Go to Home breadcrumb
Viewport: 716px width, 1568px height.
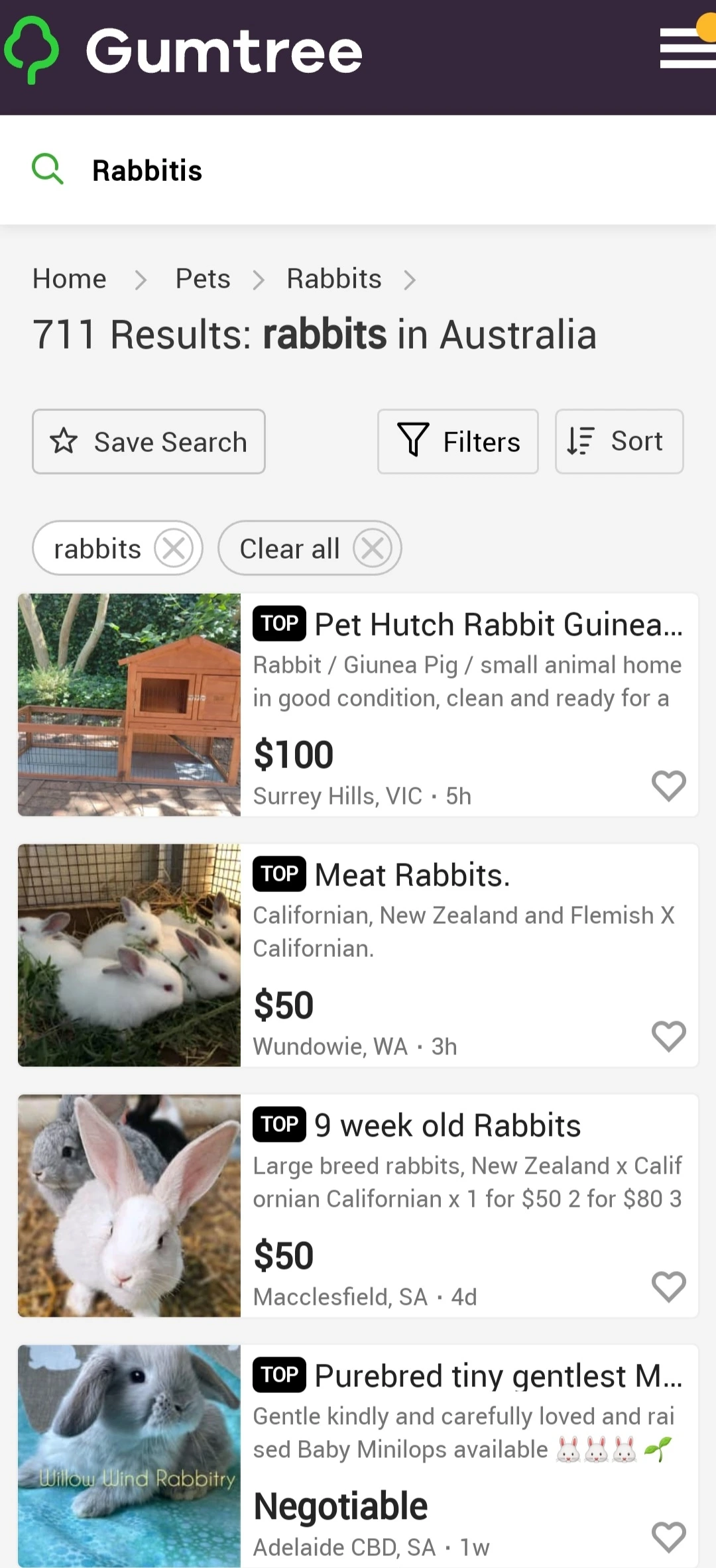point(70,279)
